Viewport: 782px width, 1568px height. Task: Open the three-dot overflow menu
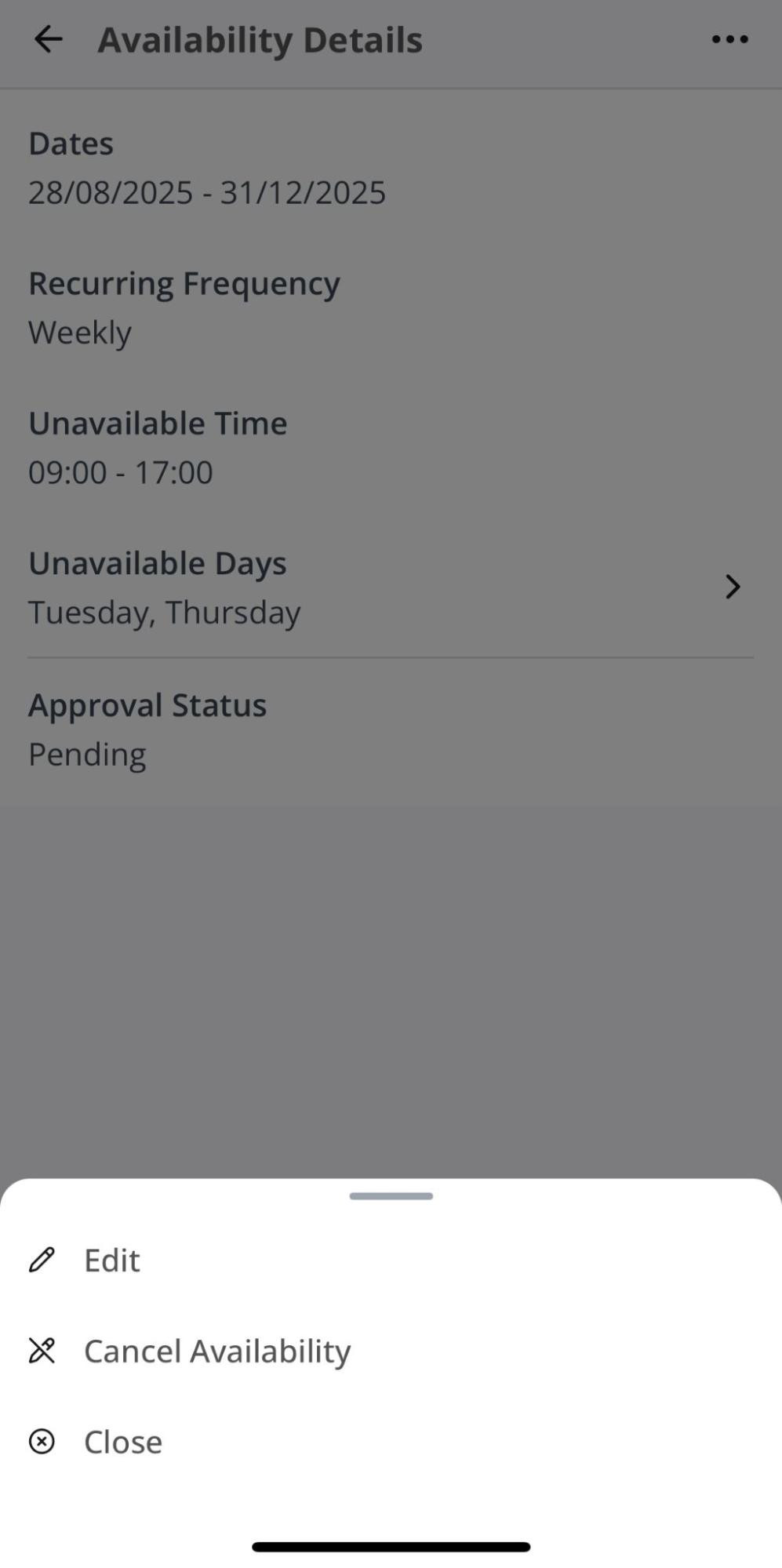click(x=729, y=39)
